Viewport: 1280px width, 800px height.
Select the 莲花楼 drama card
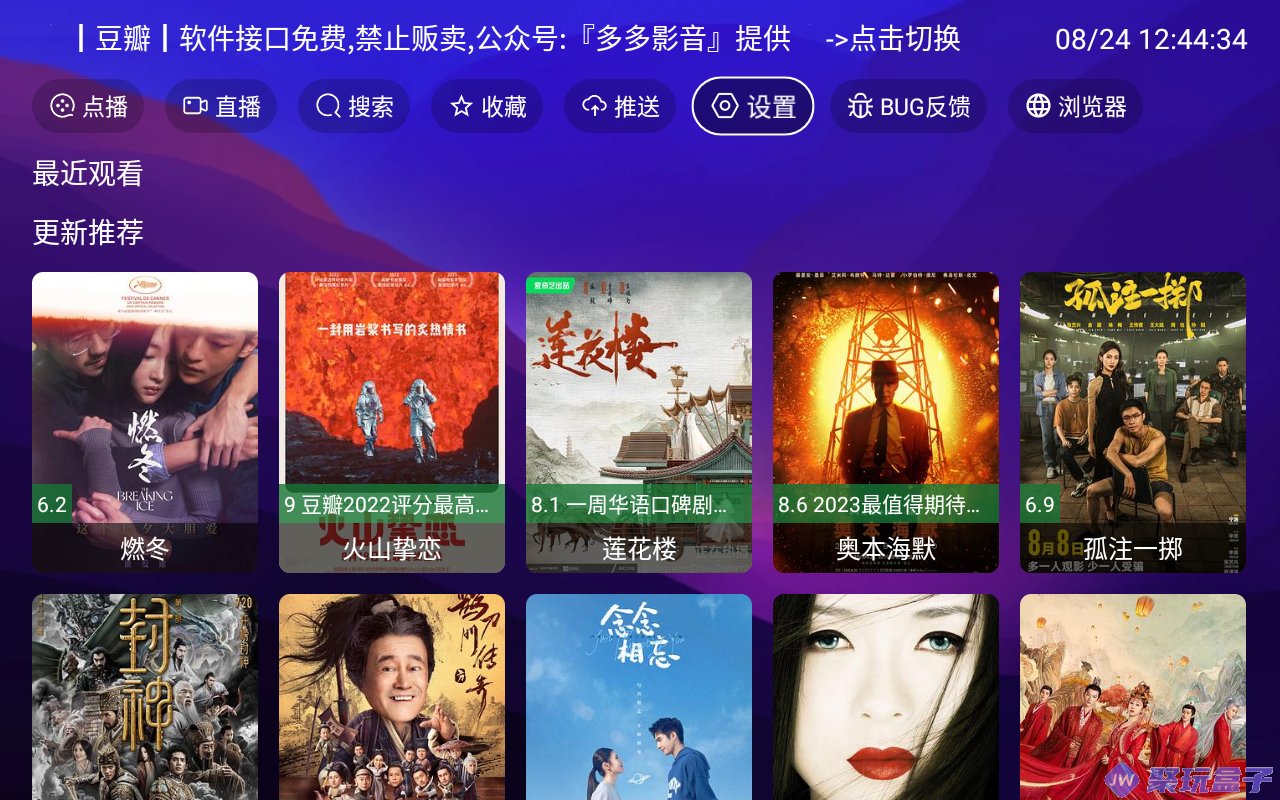(x=639, y=420)
